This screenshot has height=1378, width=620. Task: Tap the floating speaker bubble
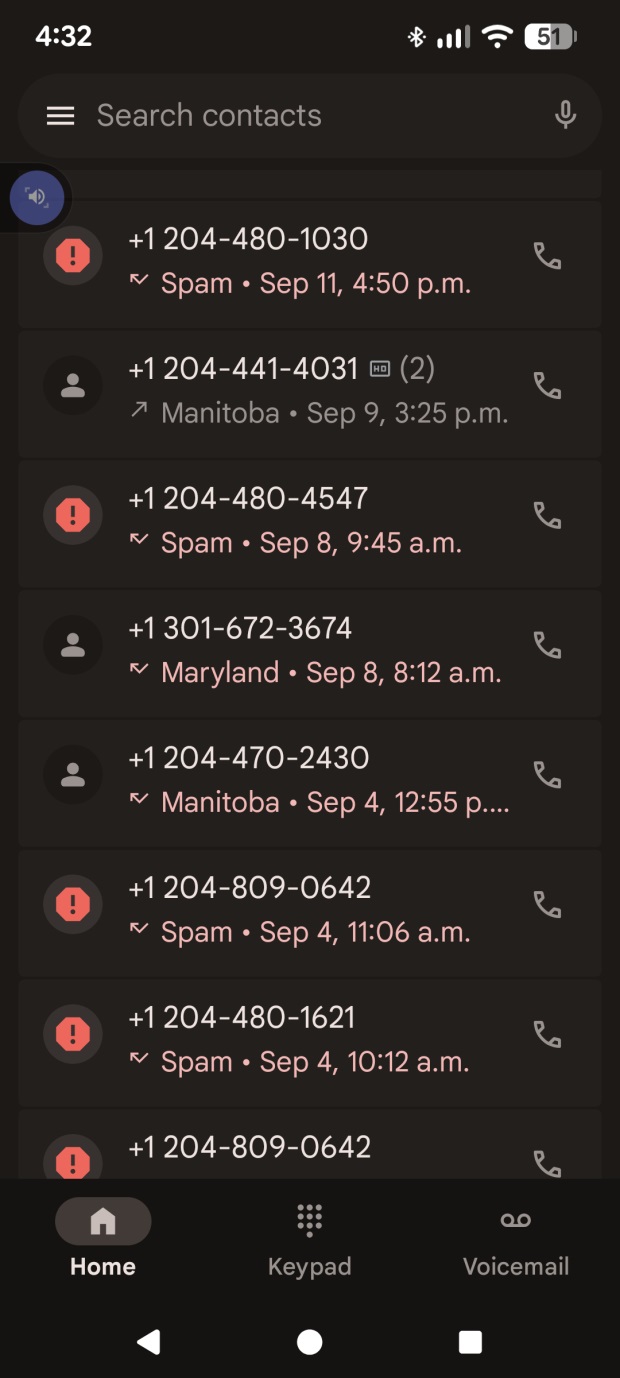37,197
